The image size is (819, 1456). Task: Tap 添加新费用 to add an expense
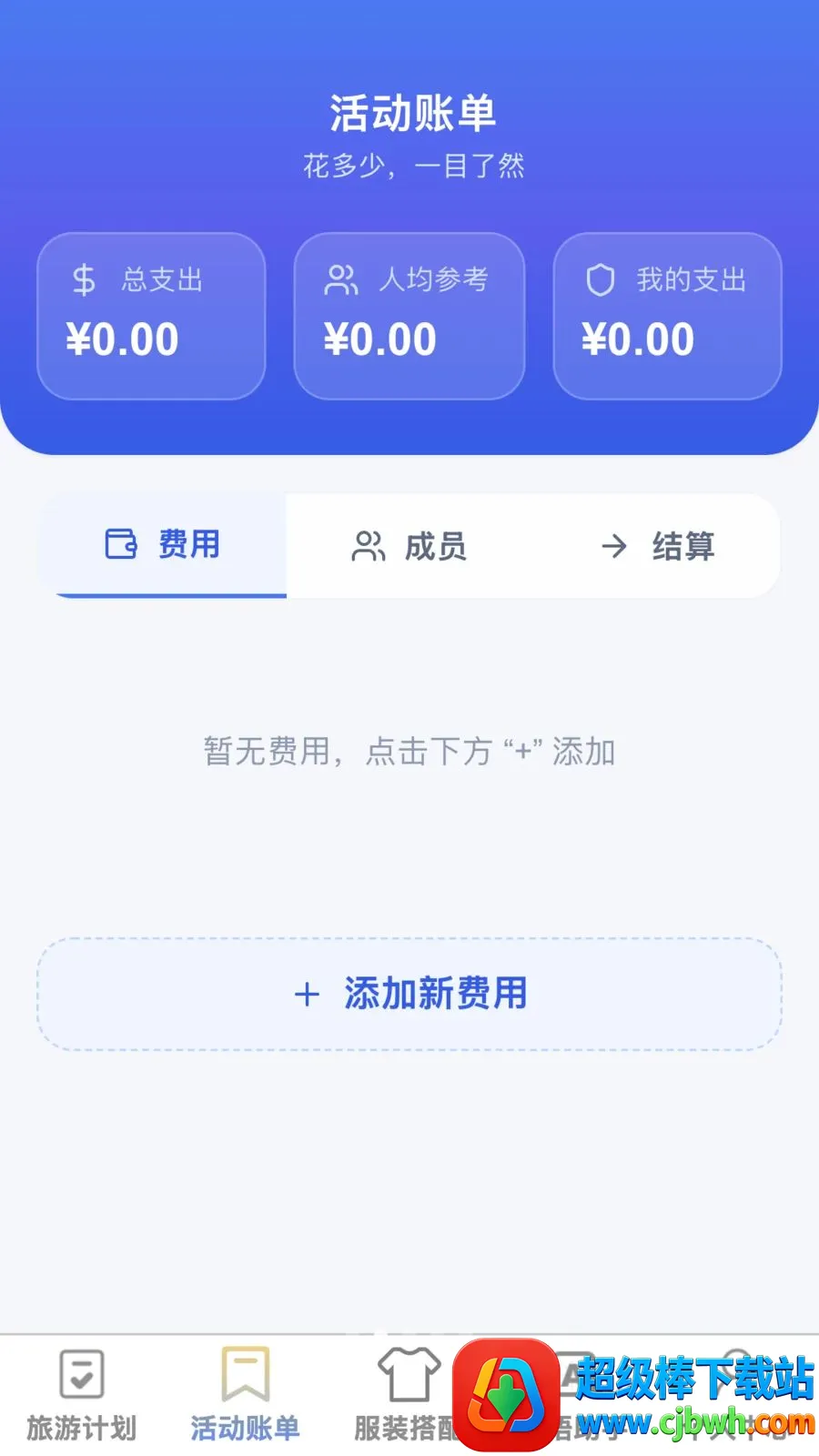(x=409, y=994)
